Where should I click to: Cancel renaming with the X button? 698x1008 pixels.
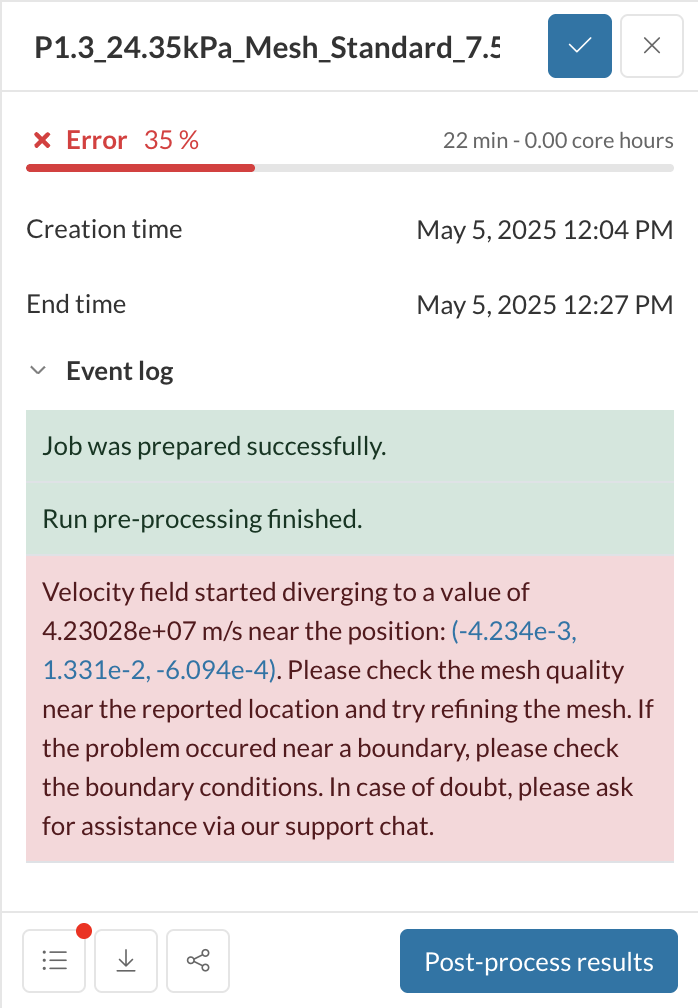click(x=652, y=46)
